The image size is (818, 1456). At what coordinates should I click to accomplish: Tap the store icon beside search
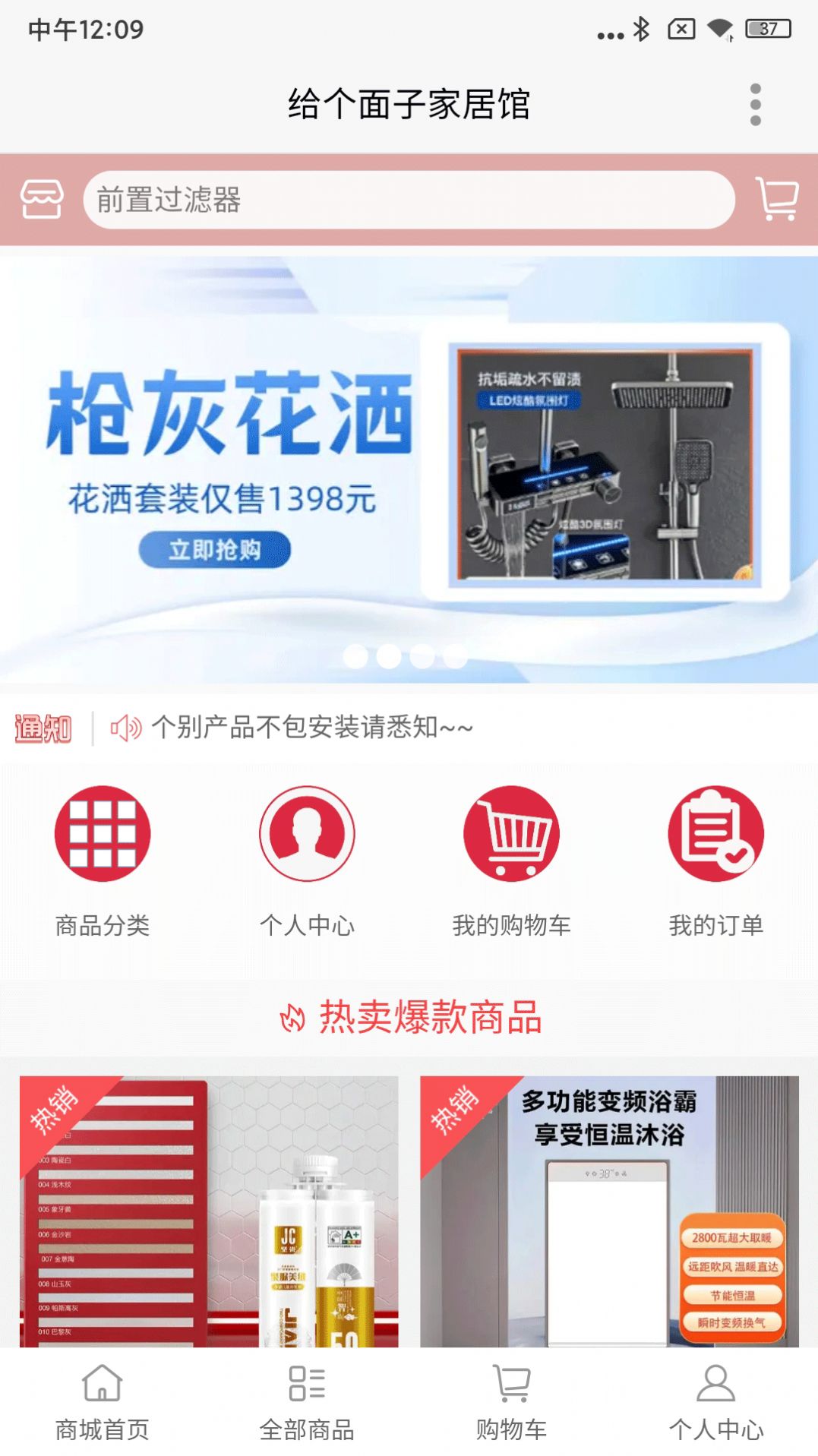coord(42,199)
